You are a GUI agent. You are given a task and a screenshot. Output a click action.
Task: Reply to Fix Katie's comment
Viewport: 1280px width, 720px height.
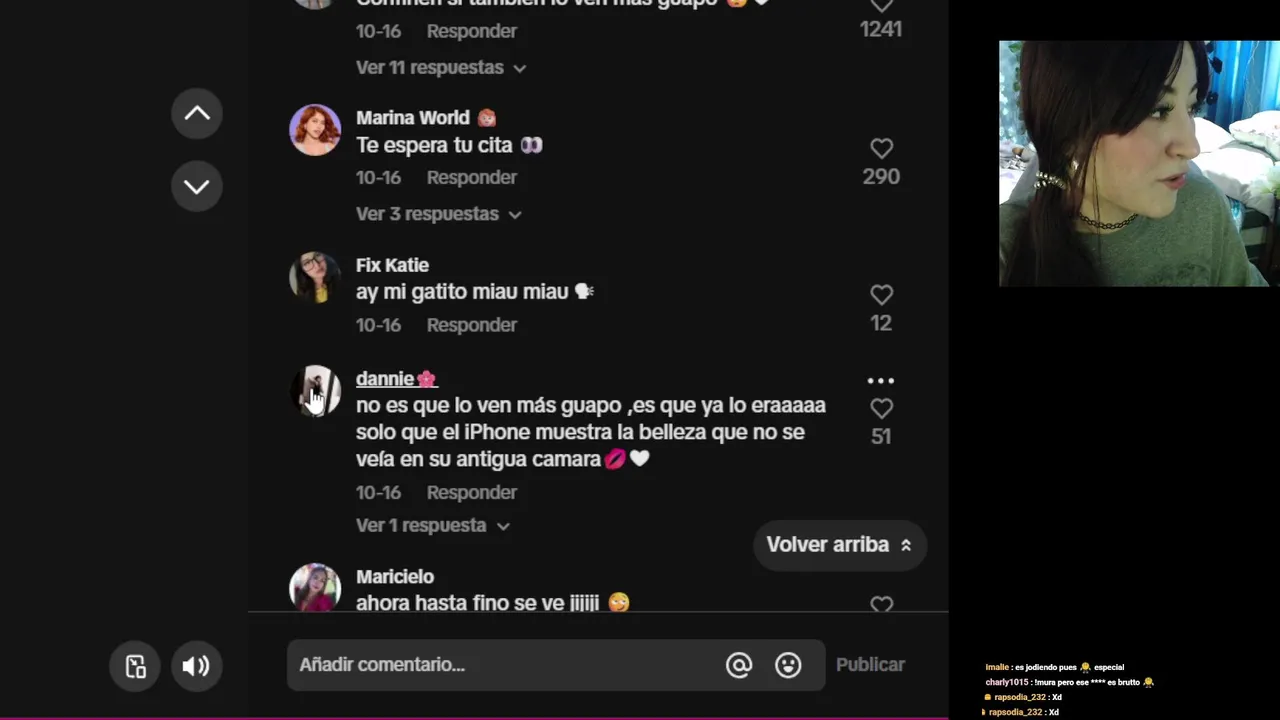pos(471,325)
